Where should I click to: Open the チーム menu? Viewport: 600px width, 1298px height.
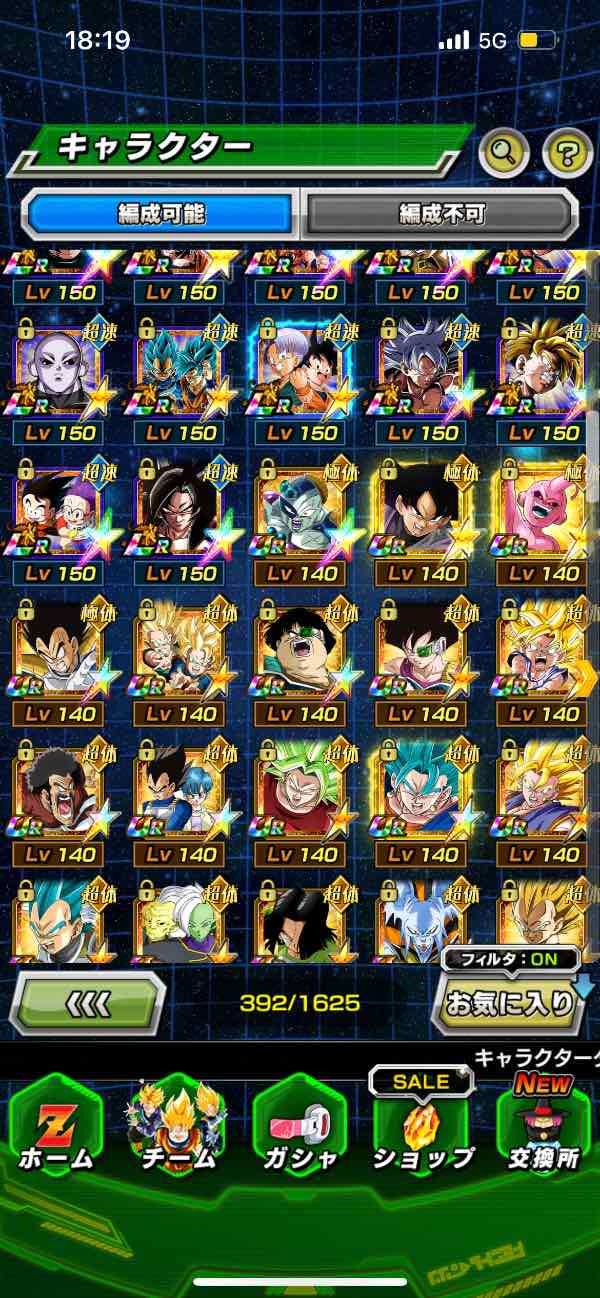177,1125
